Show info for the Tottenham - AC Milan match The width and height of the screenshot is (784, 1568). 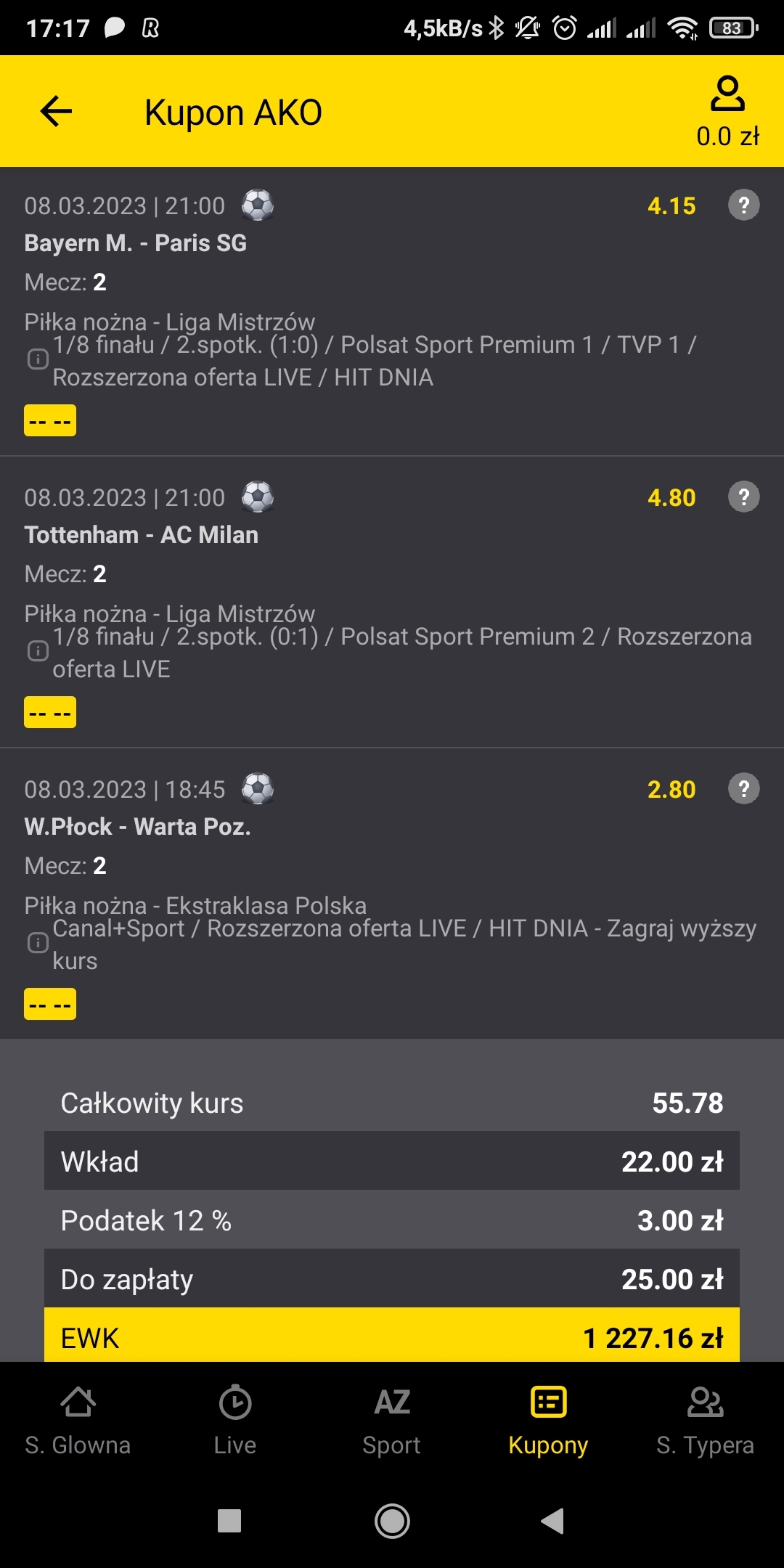click(38, 651)
